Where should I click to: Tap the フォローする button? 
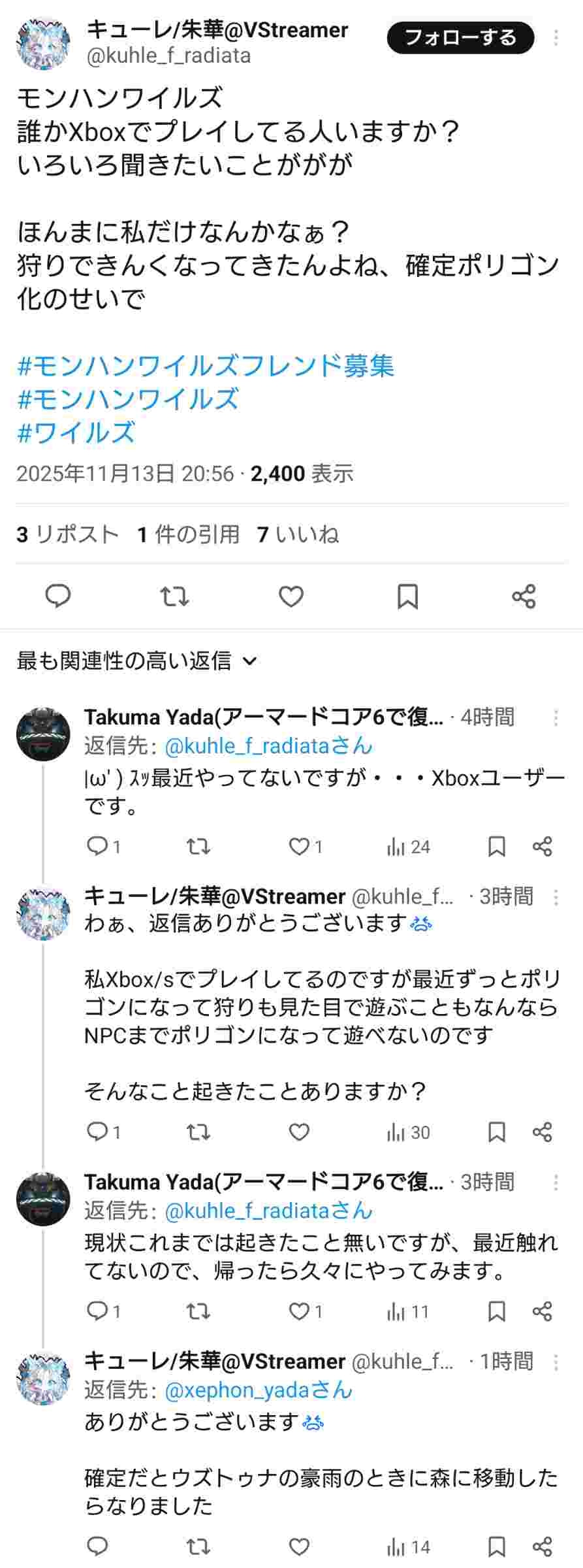460,38
